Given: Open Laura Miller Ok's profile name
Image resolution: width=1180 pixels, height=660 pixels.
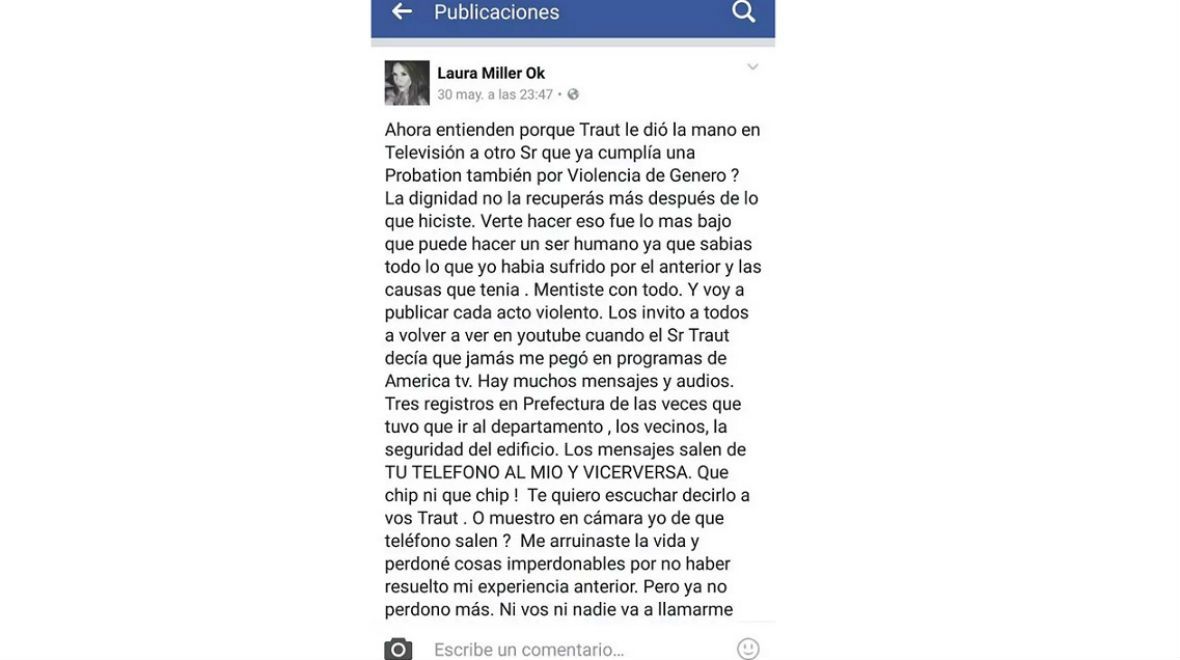Looking at the screenshot, I should [491, 73].
